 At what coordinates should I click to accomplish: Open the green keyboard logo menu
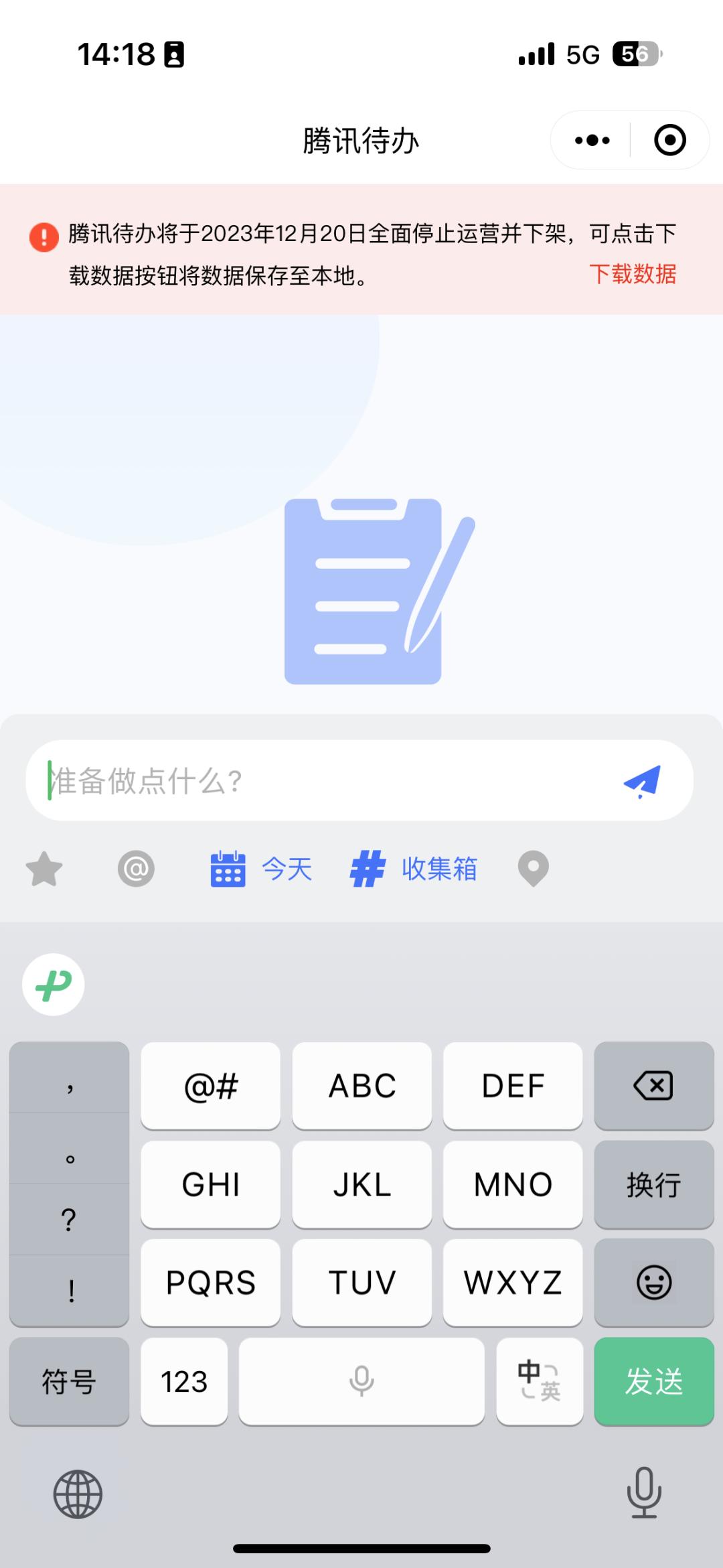click(54, 985)
